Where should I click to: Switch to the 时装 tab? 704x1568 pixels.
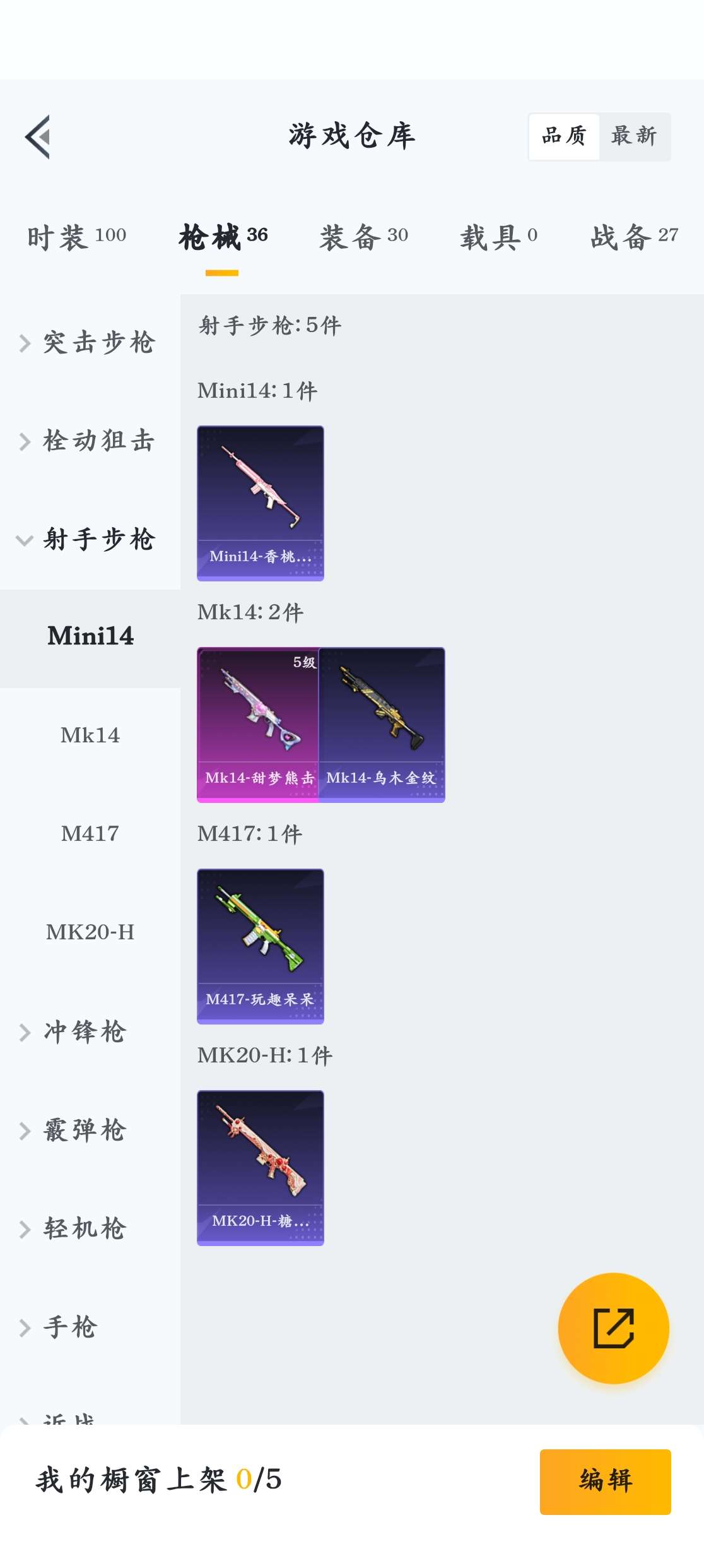[x=76, y=237]
